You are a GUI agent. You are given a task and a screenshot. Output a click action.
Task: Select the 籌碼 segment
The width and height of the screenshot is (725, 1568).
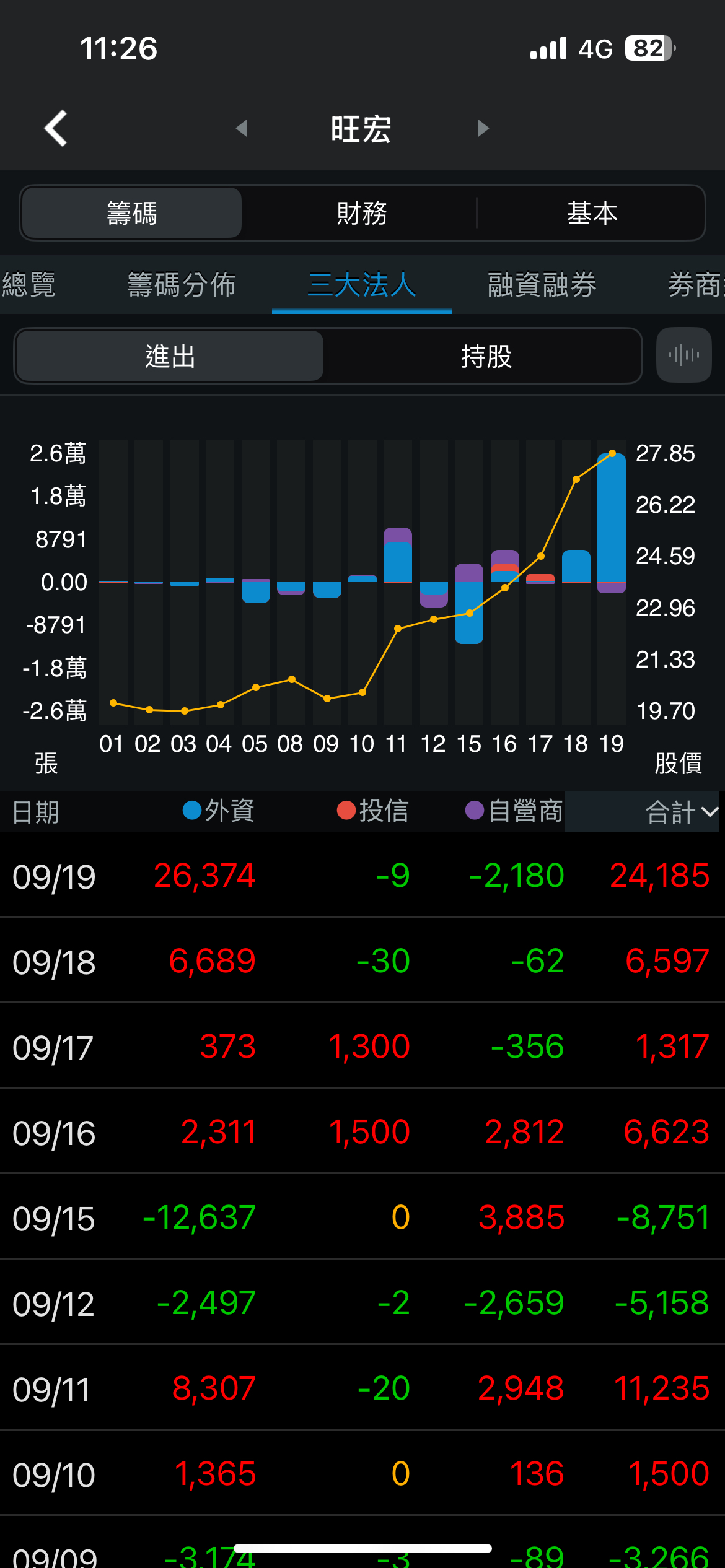pyautogui.click(x=131, y=213)
